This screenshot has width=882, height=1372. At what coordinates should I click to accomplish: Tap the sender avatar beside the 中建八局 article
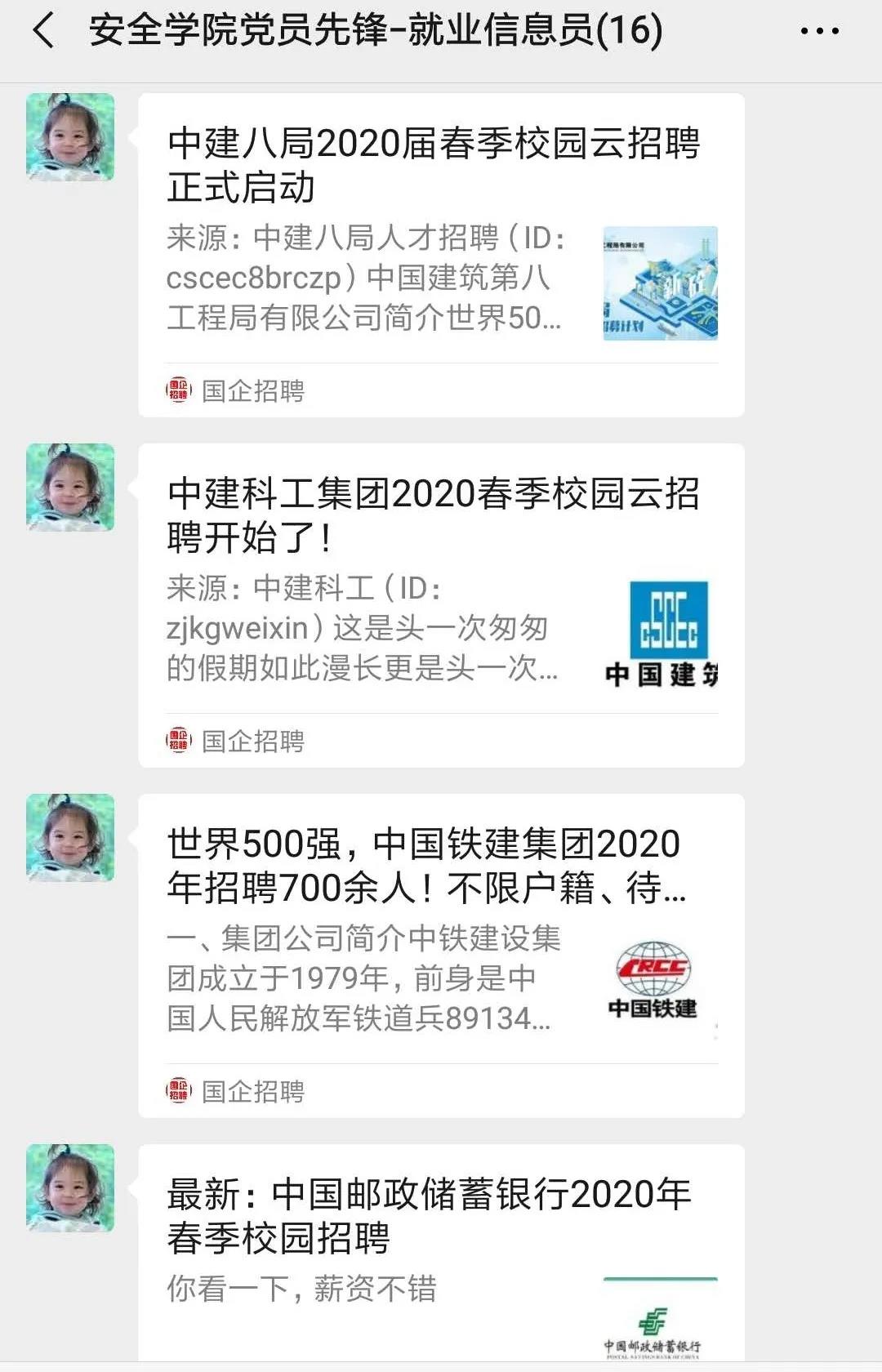pos(70,137)
